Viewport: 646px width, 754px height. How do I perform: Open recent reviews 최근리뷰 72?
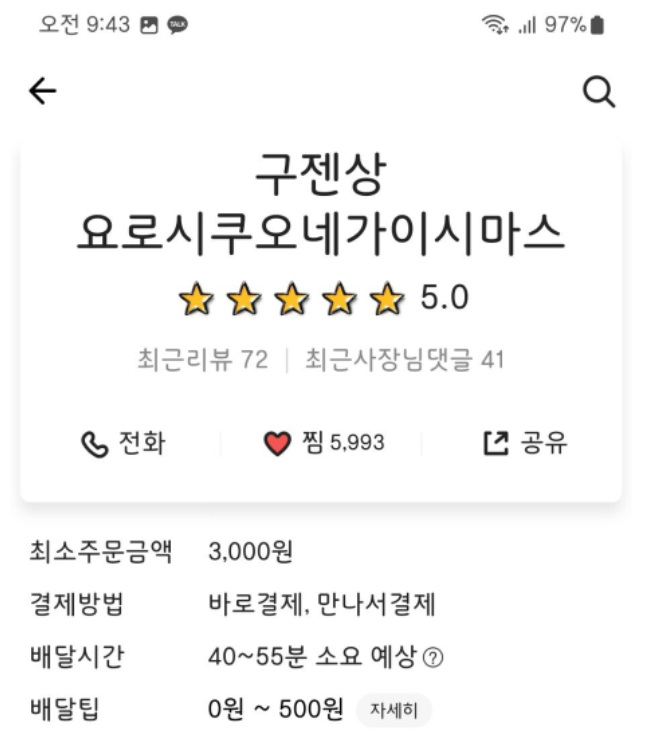202,360
